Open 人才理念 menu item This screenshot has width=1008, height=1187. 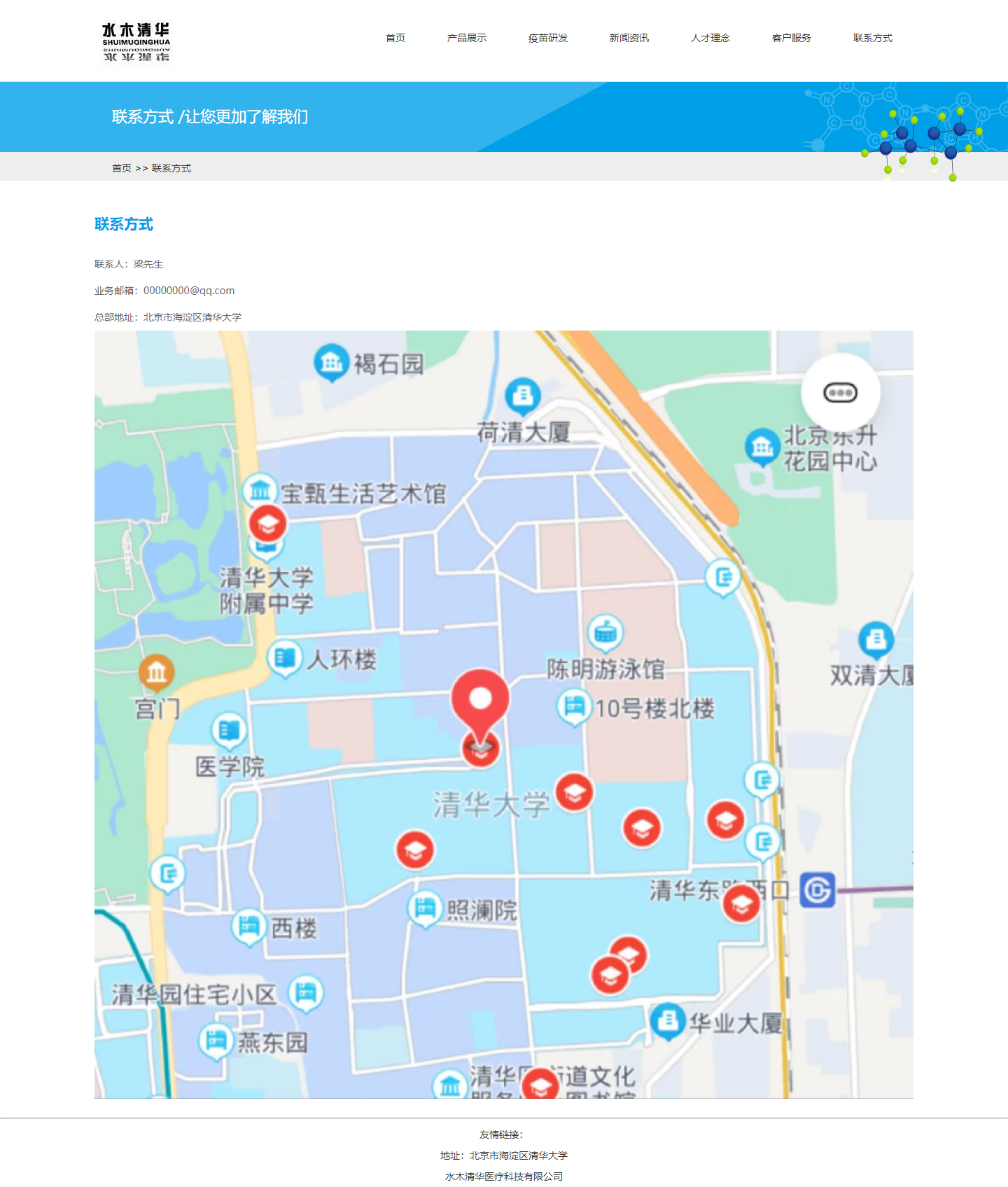pyautogui.click(x=710, y=38)
